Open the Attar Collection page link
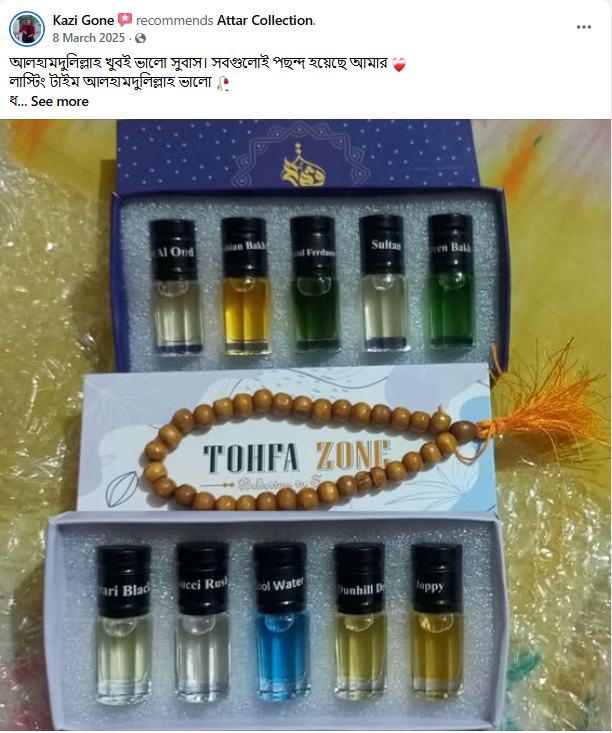Image resolution: width=612 pixels, height=733 pixels. point(265,20)
